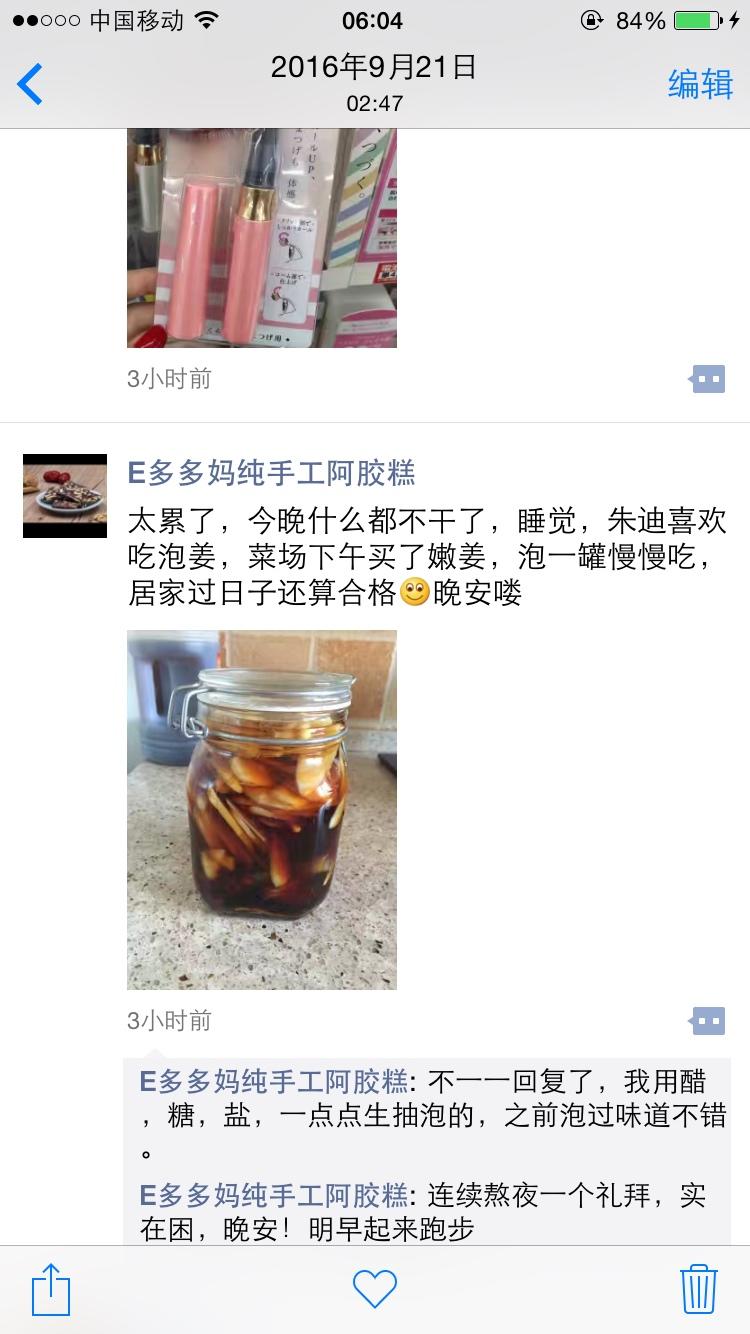The image size is (750, 1334).
Task: Share this photo
Action: (x=51, y=1289)
